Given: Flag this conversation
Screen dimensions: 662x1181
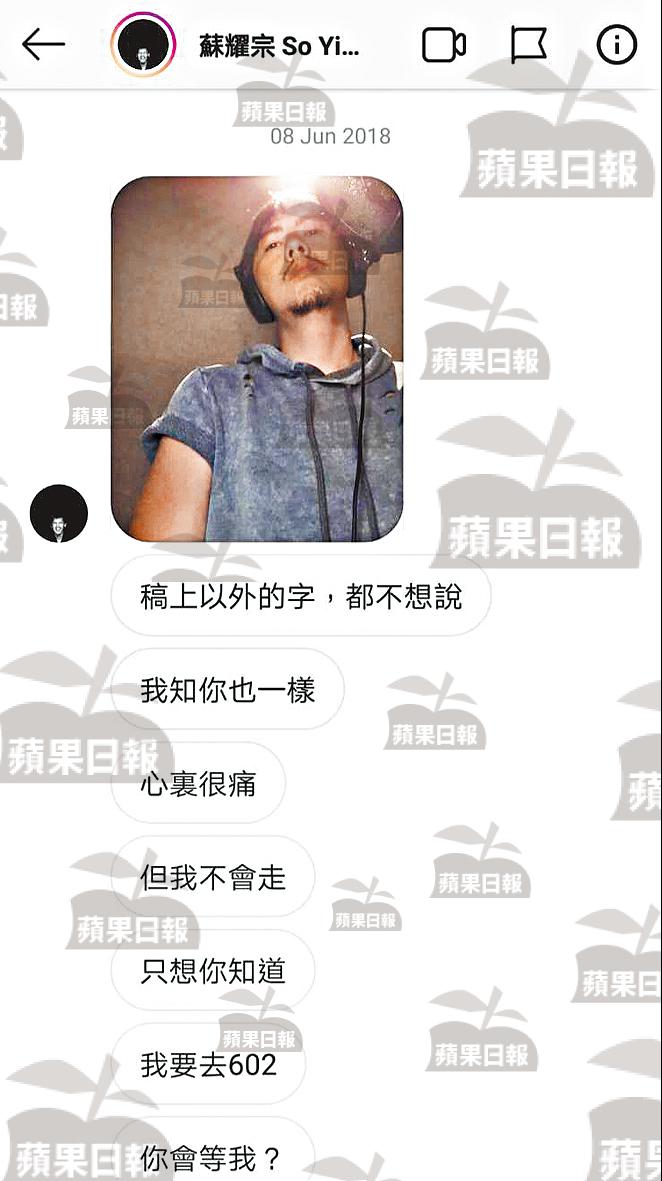Looking at the screenshot, I should point(529,46).
